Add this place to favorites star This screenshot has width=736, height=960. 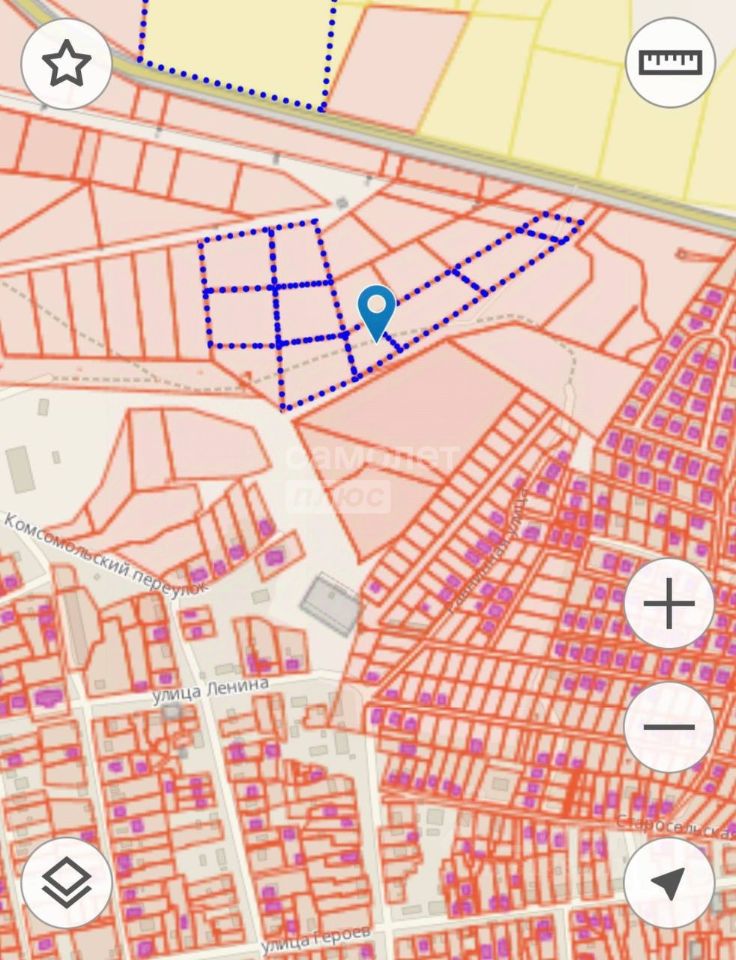[x=66, y=64]
